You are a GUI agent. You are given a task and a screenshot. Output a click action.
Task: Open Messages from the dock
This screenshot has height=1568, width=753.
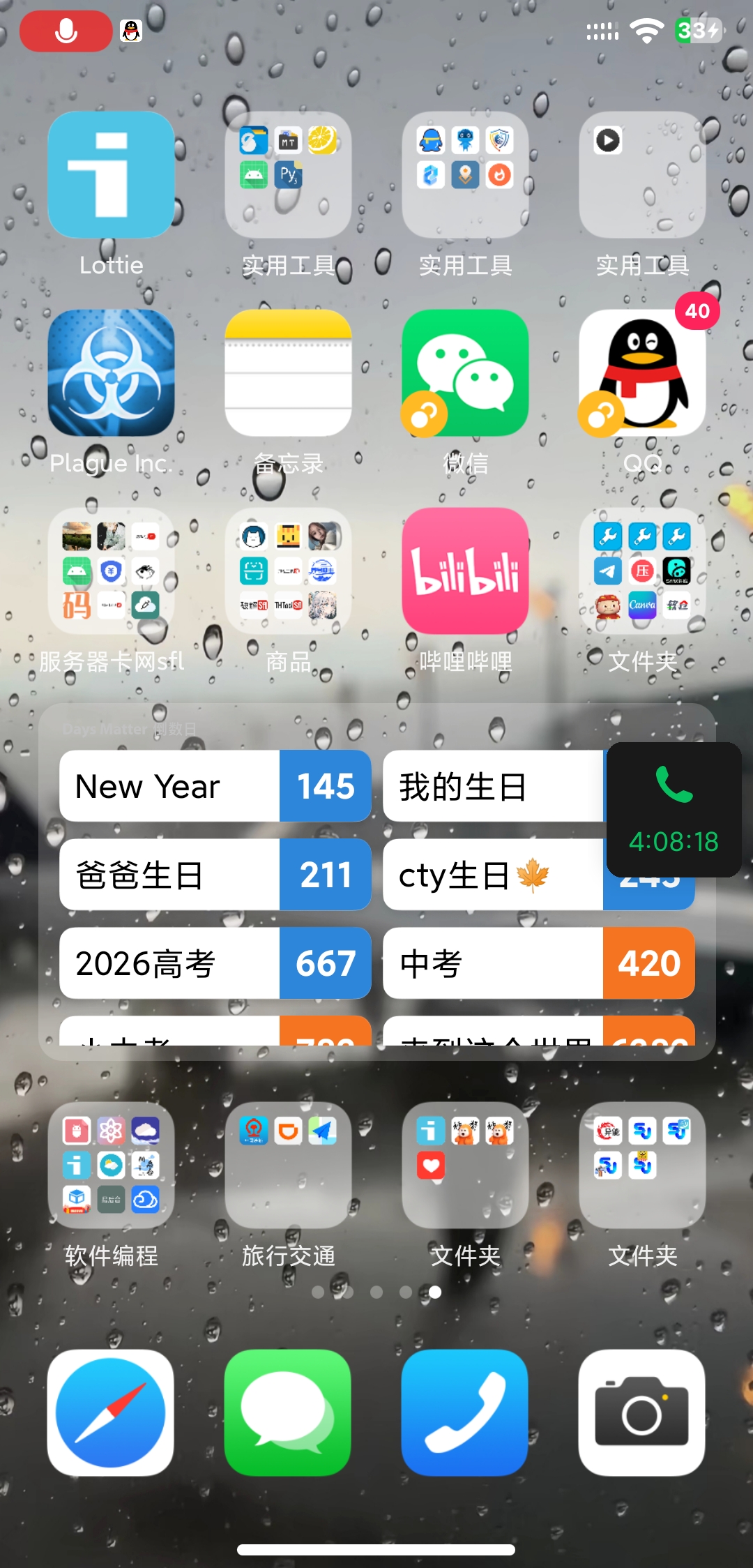tap(288, 1412)
